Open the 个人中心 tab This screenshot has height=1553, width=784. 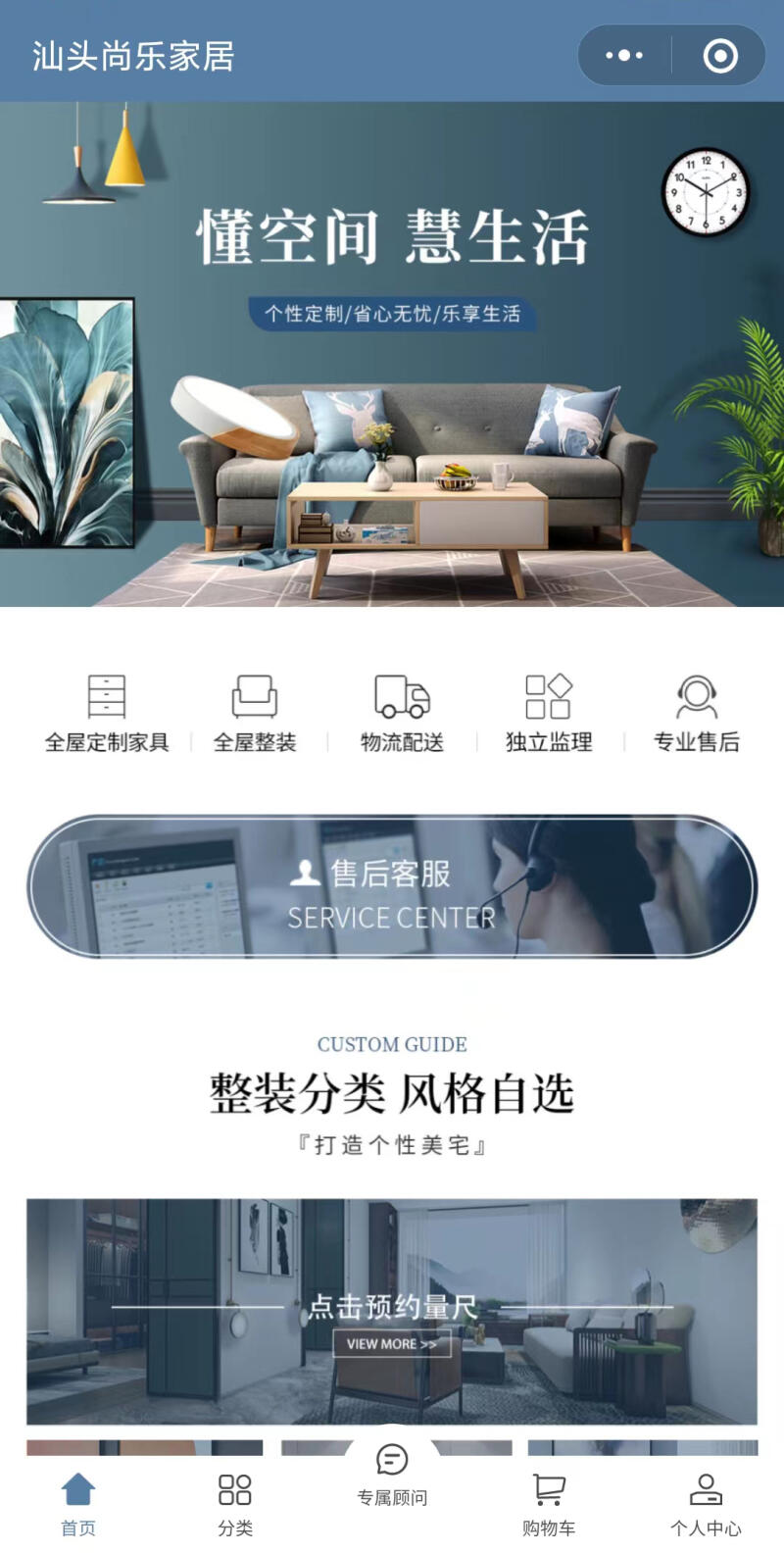point(706,1503)
